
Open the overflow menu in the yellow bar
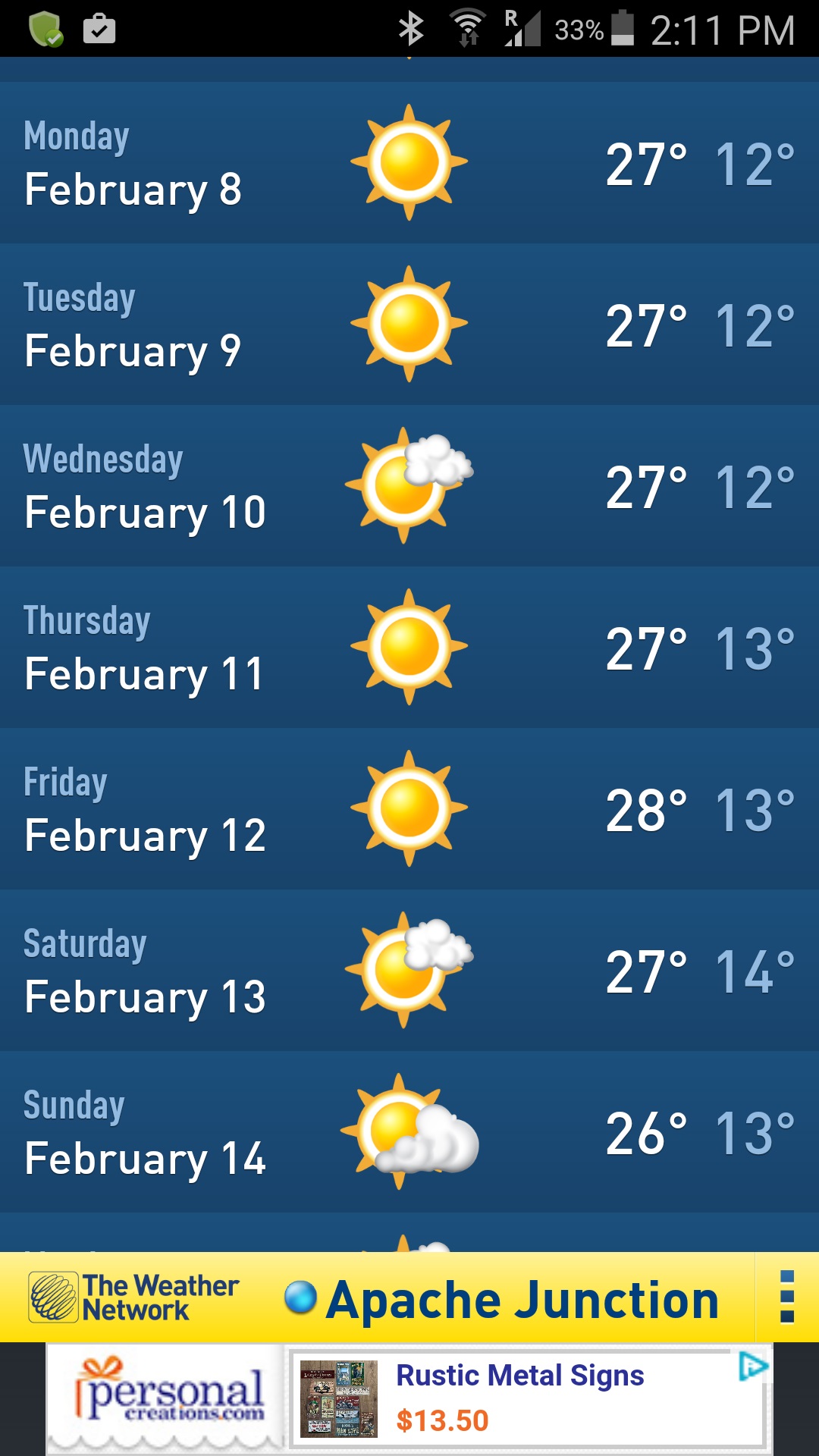coord(786,1297)
